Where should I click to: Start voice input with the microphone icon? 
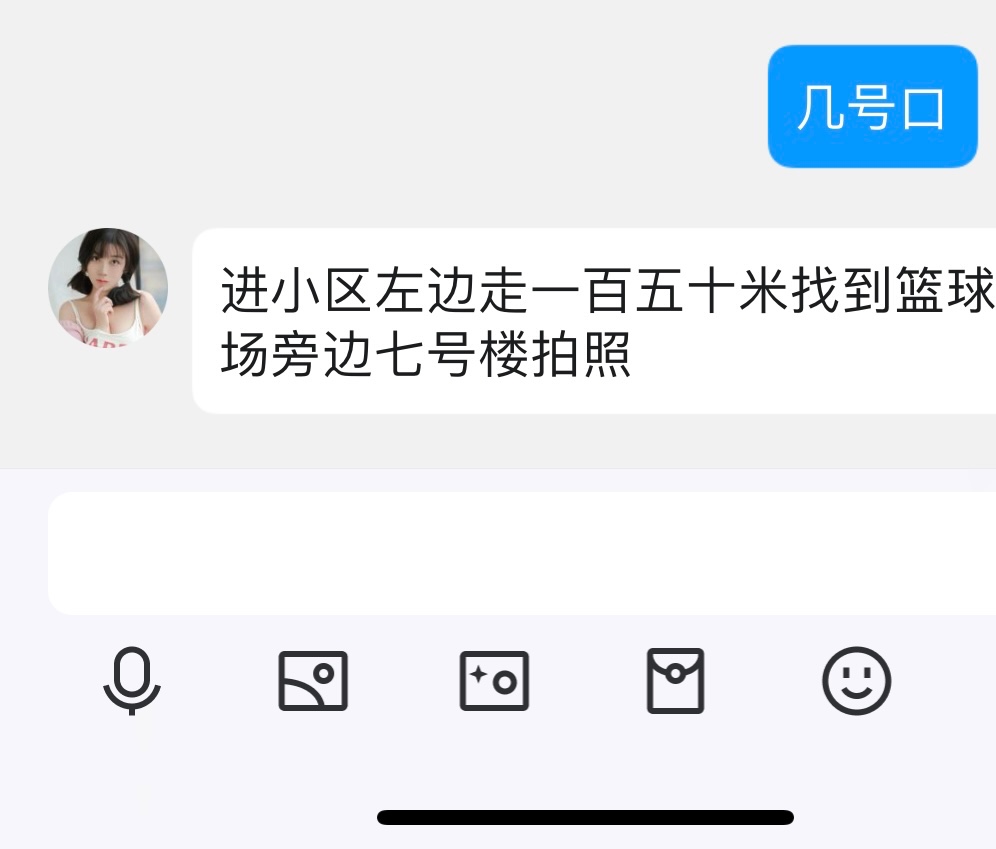coord(132,681)
